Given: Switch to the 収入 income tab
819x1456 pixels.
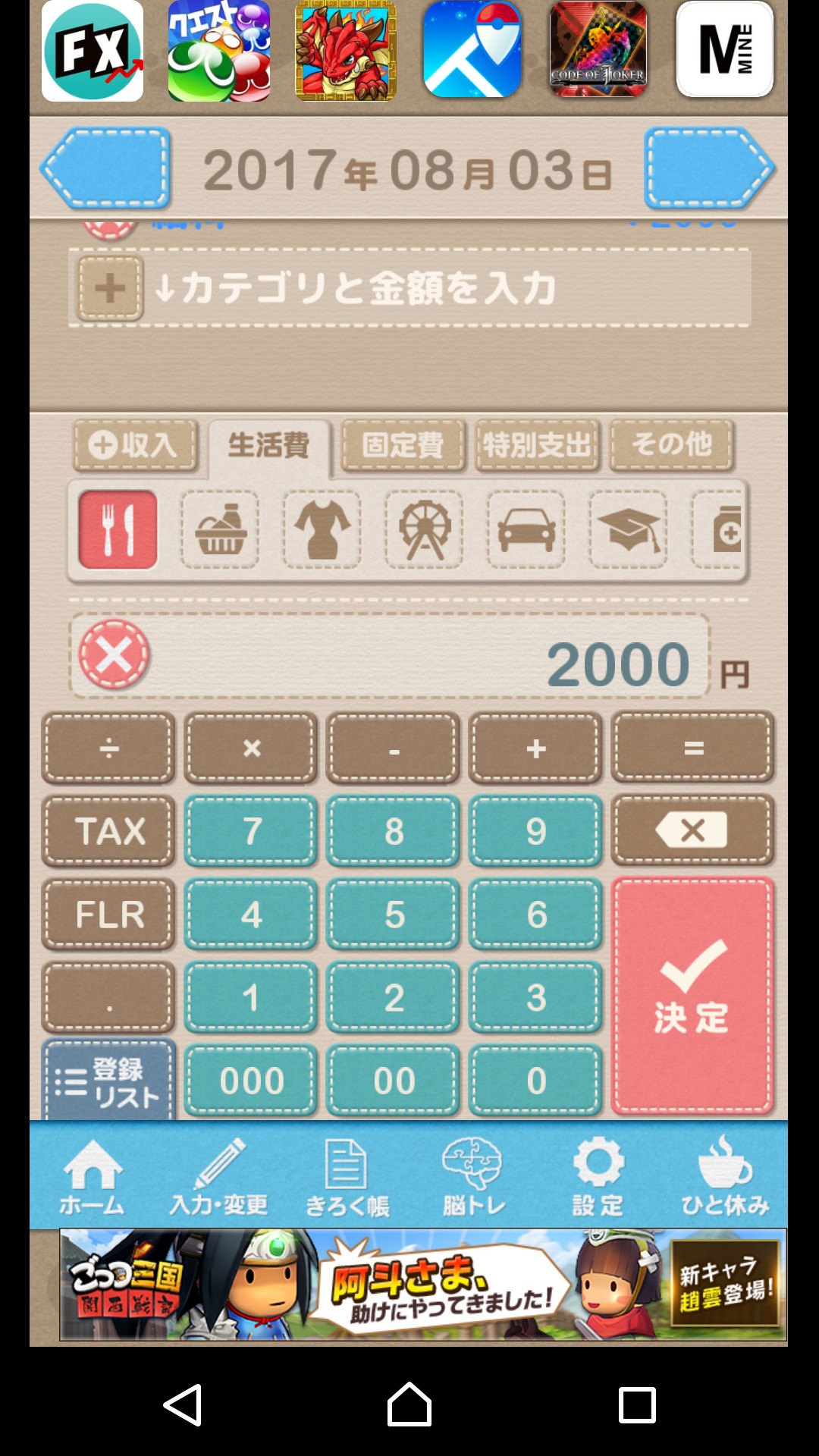Looking at the screenshot, I should click(x=135, y=445).
